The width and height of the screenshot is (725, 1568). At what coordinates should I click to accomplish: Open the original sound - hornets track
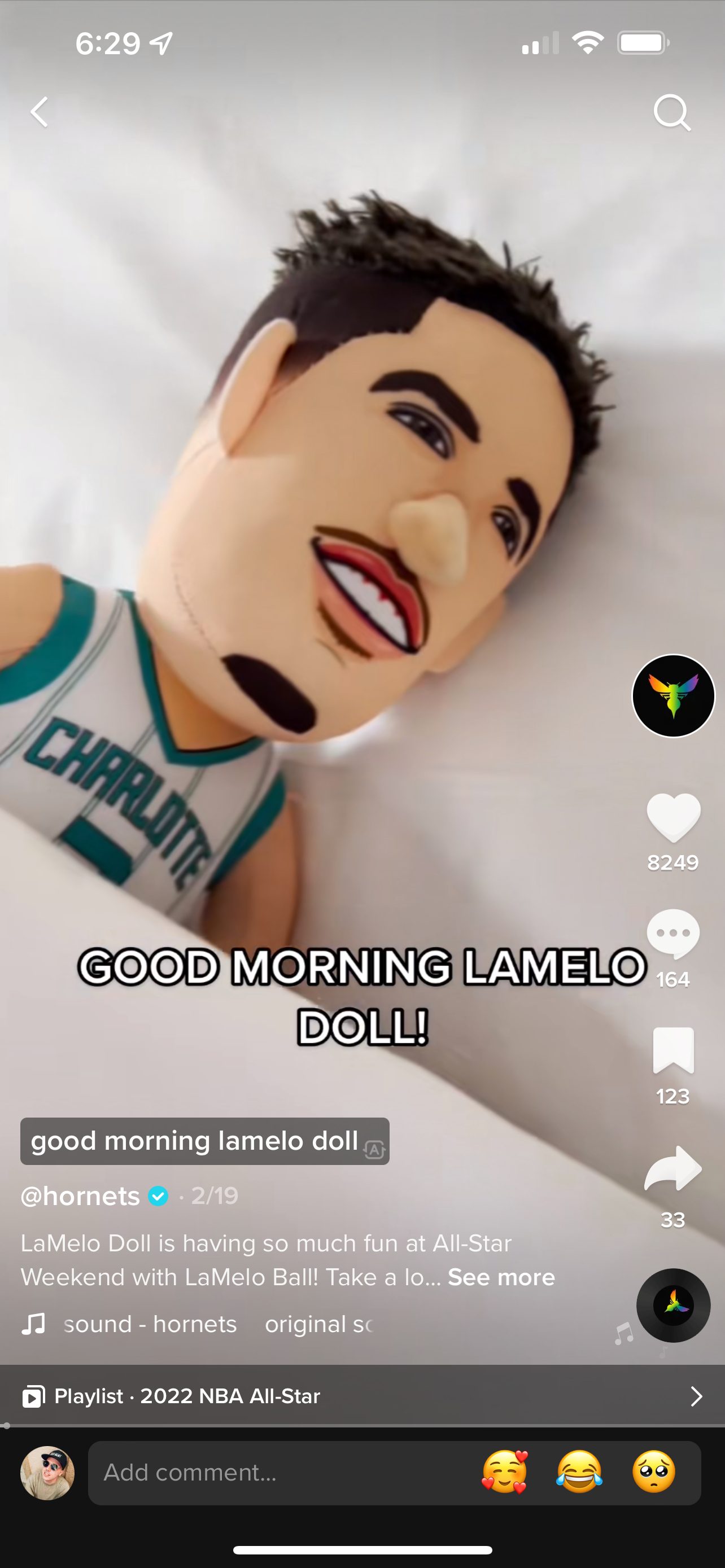tap(196, 1324)
